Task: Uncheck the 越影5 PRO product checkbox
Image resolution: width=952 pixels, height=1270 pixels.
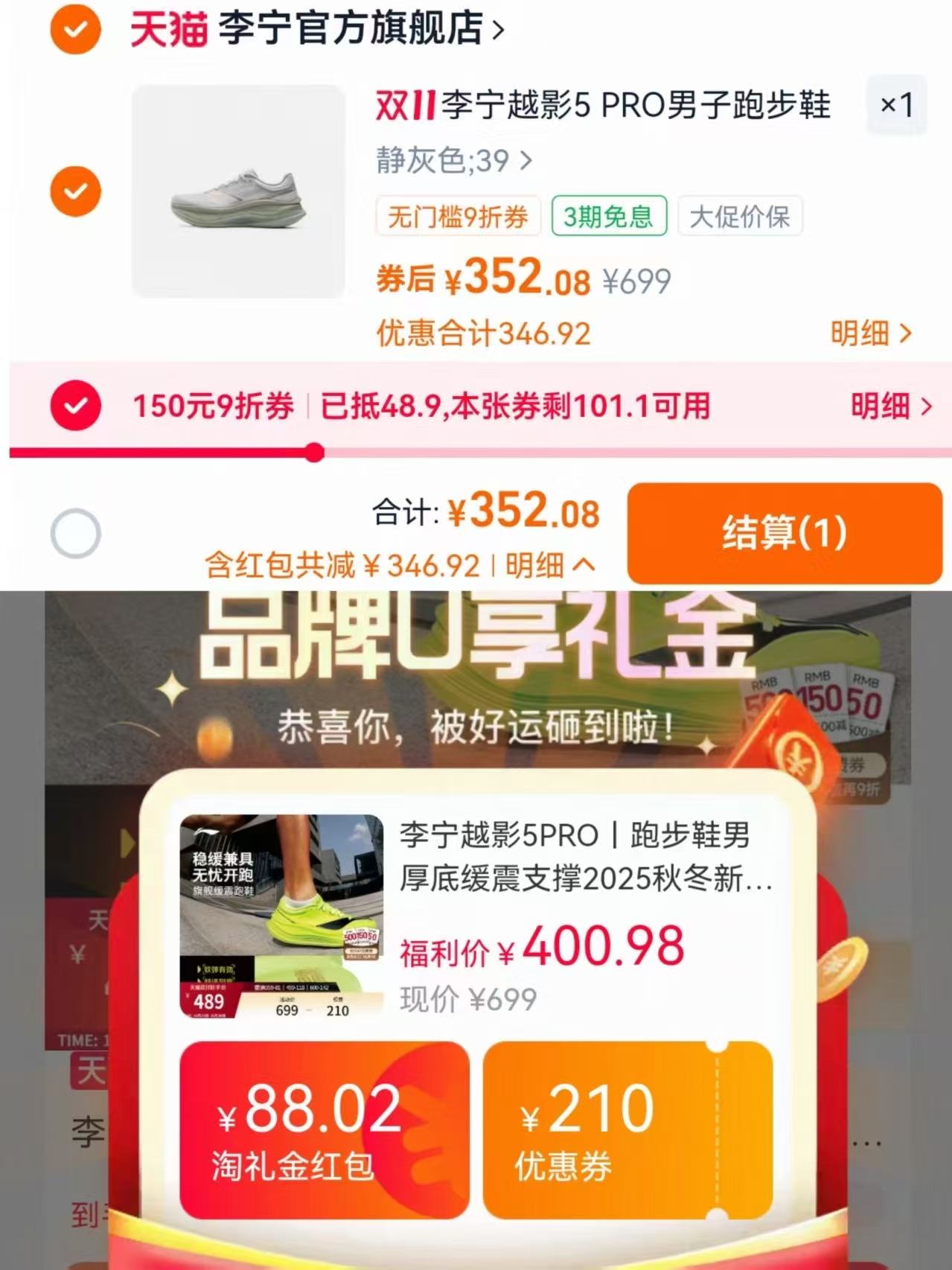Action: pos(74,190)
